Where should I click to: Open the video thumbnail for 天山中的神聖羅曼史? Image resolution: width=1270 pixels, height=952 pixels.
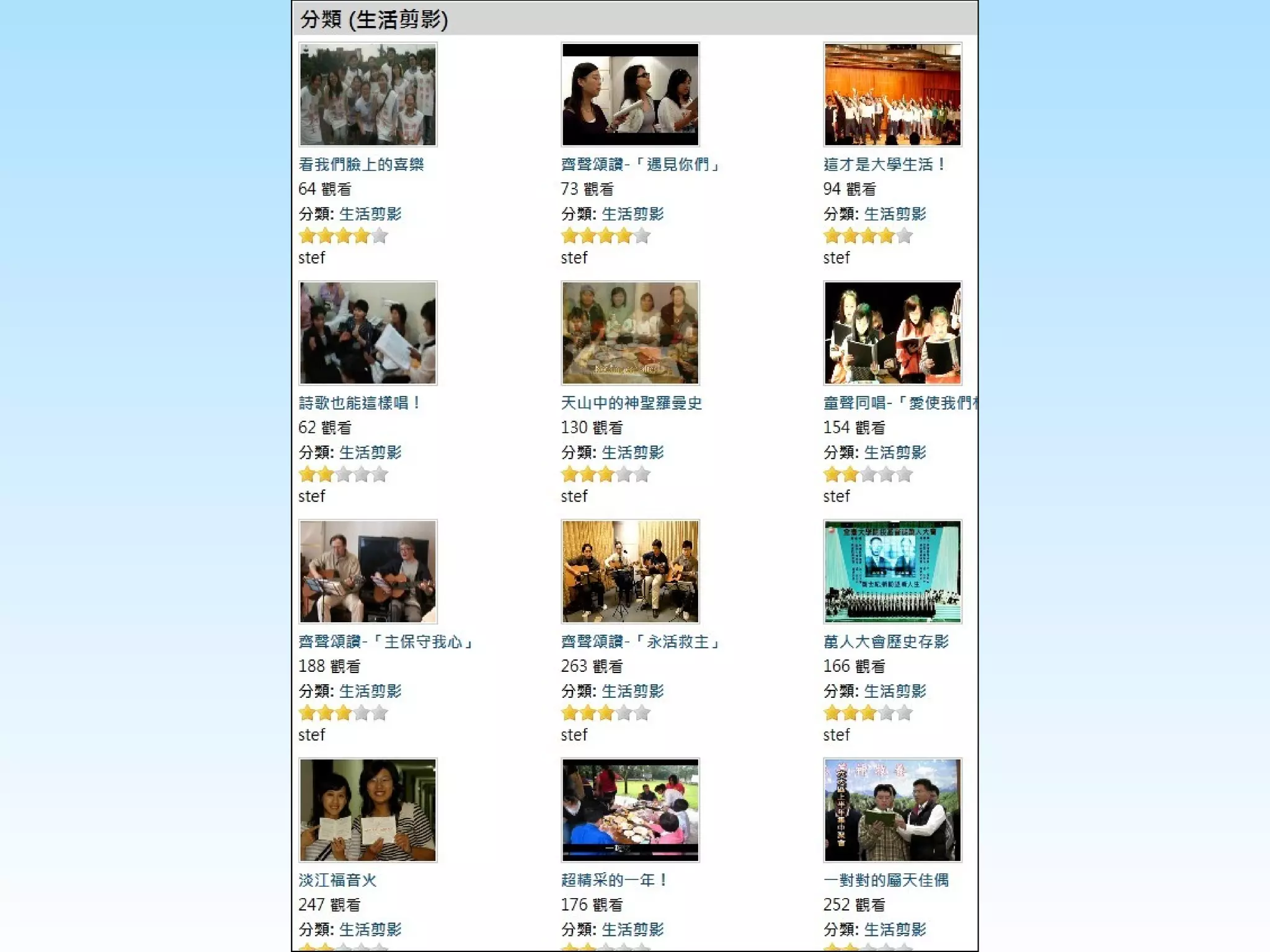point(630,333)
